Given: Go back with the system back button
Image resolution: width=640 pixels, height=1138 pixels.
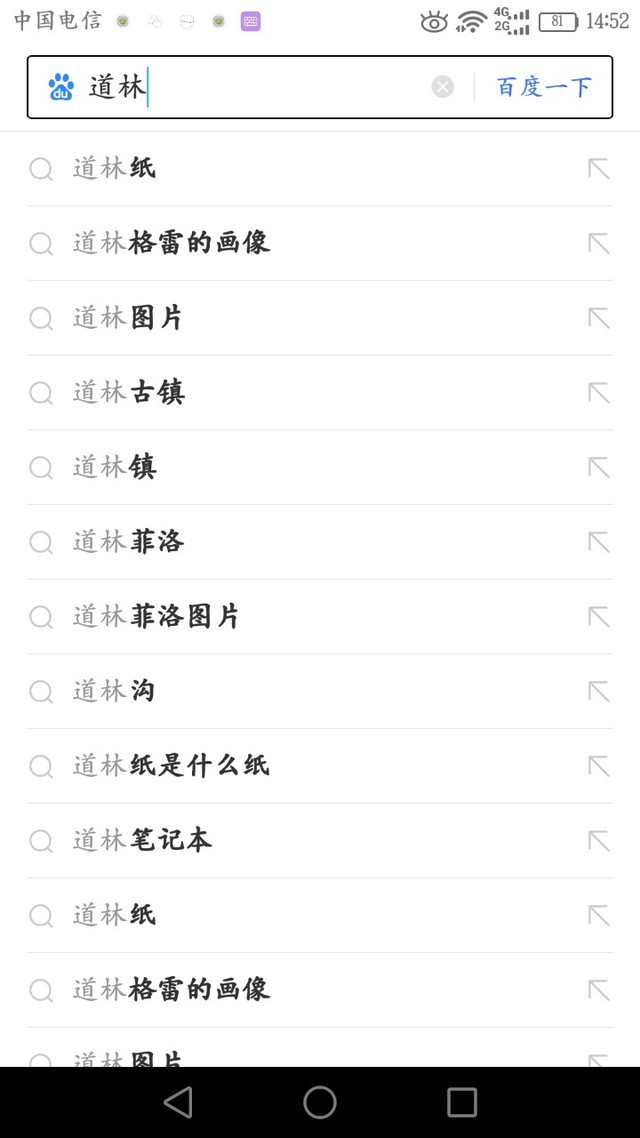Looking at the screenshot, I should coord(178,1102).
